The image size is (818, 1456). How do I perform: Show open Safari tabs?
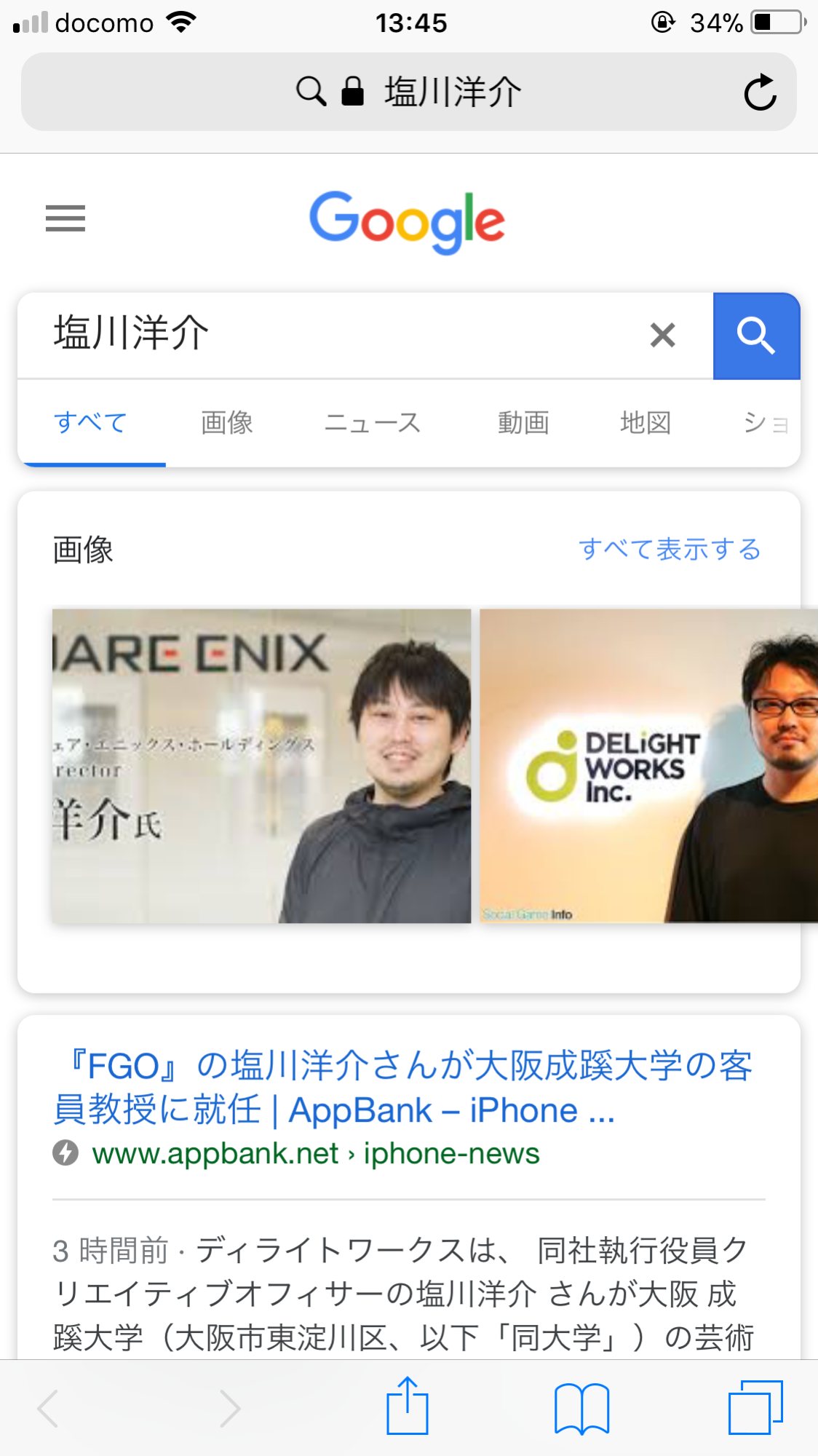pyautogui.click(x=755, y=1408)
